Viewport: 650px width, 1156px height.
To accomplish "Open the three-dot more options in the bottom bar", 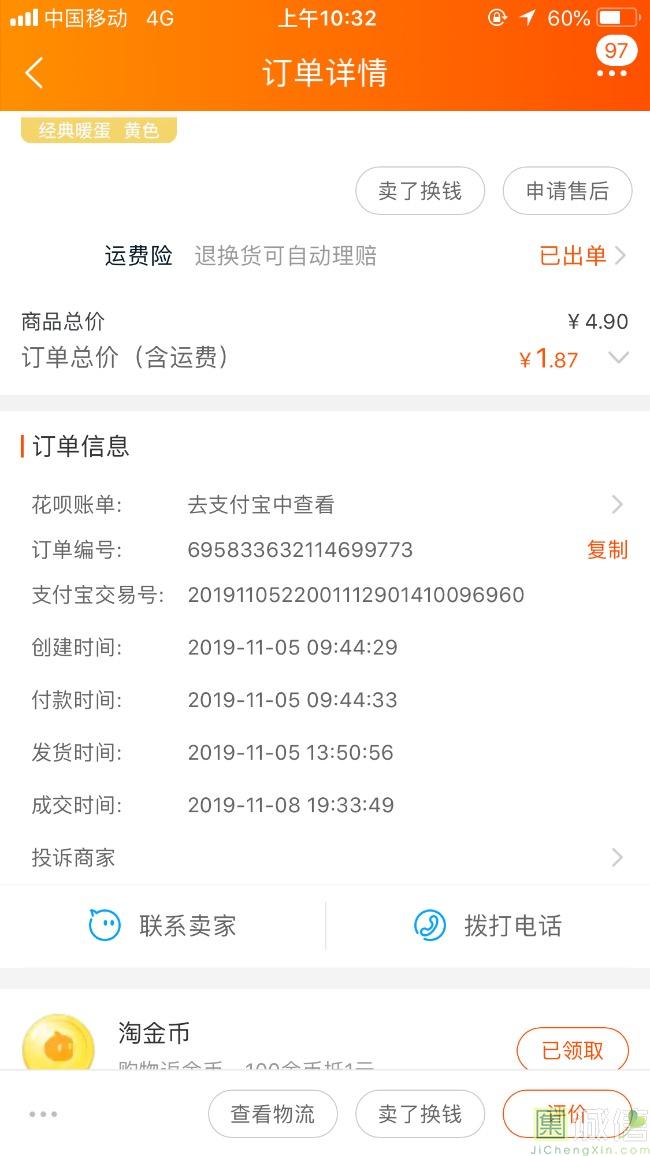I will [x=43, y=1114].
